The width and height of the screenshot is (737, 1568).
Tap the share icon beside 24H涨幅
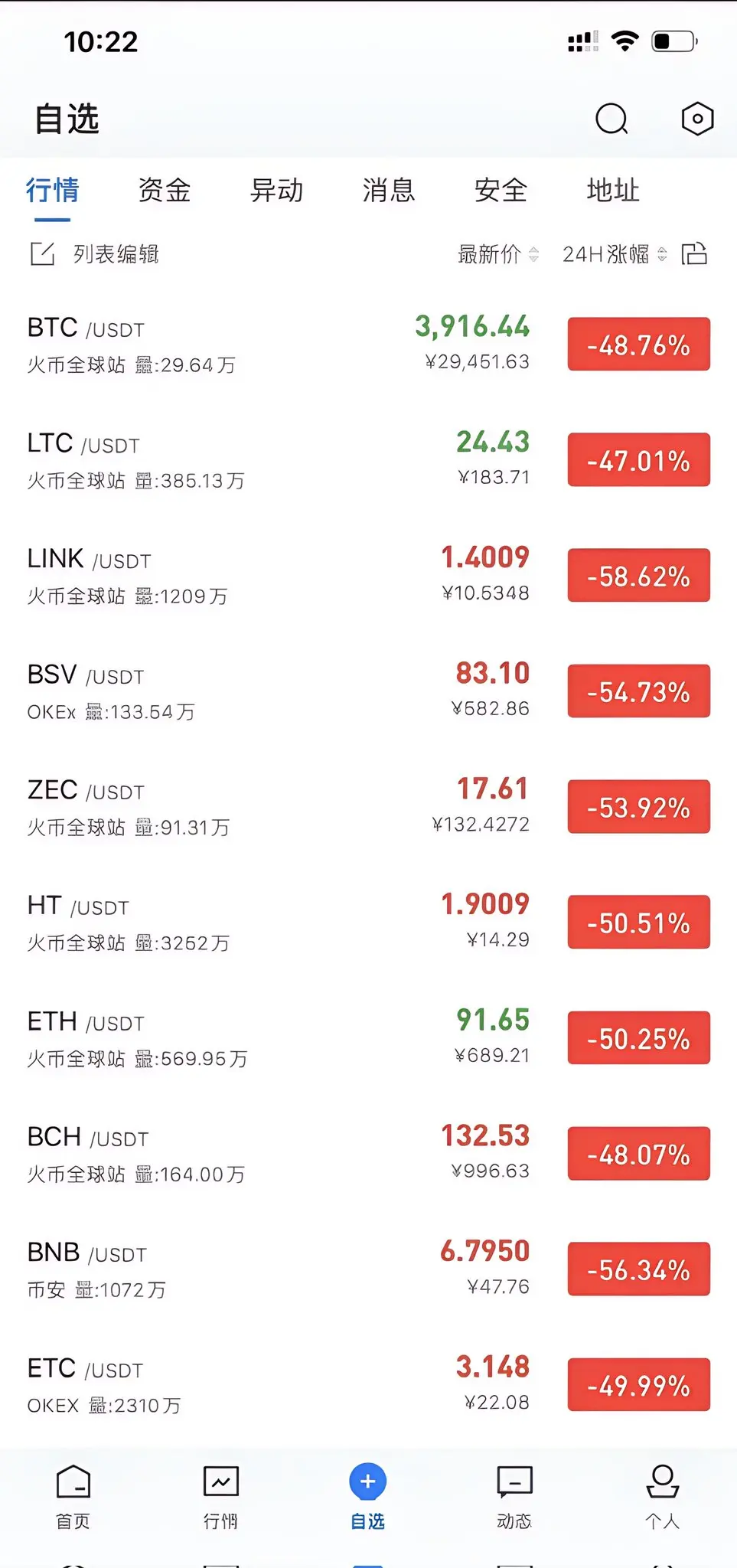pyautogui.click(x=694, y=253)
